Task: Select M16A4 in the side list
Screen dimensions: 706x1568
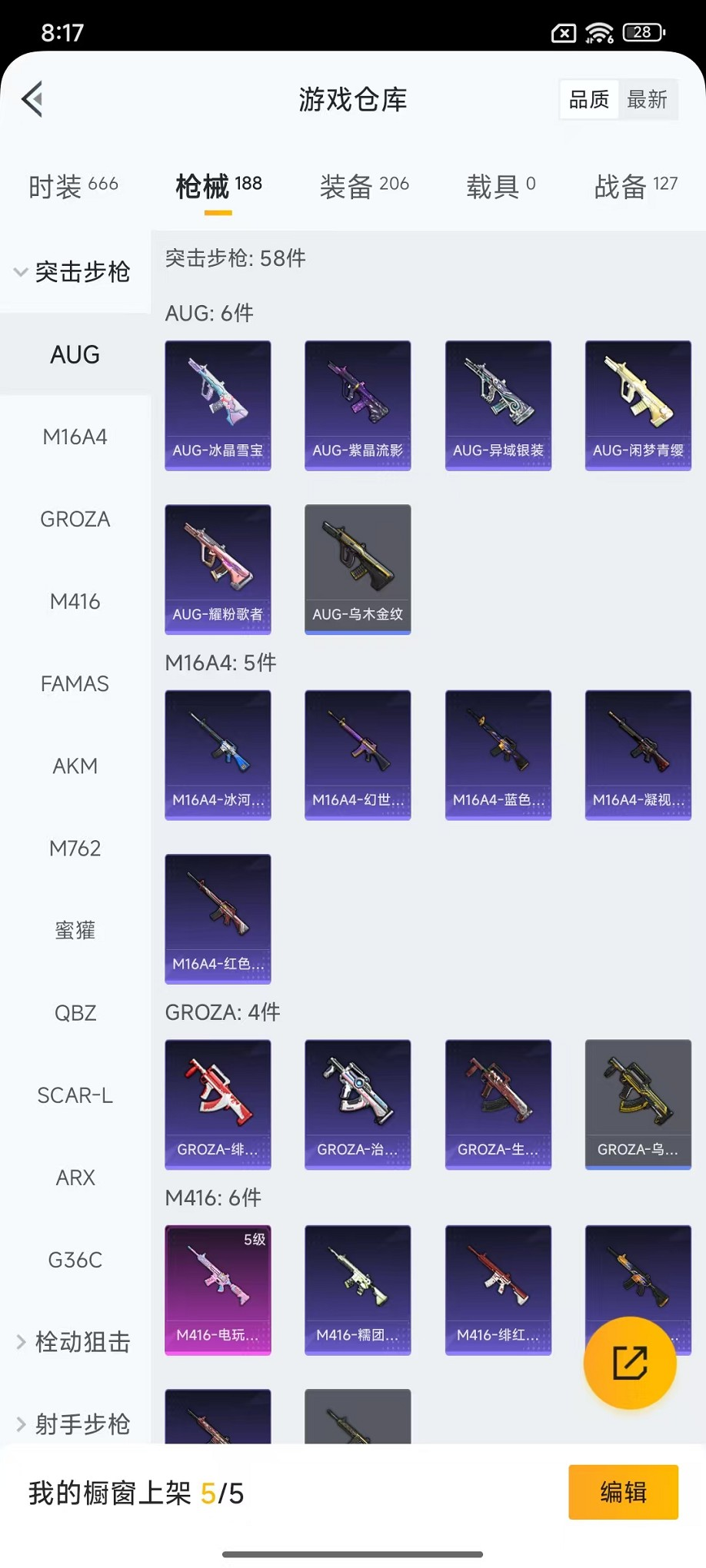Action: pos(75,437)
